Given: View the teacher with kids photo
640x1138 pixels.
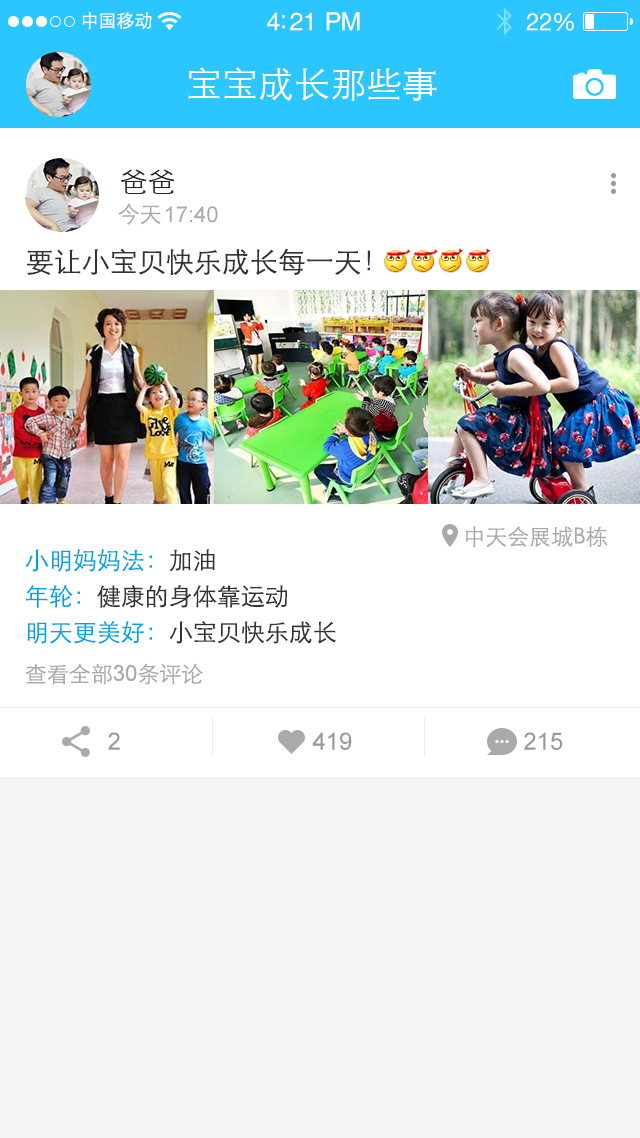Looking at the screenshot, I should (106, 397).
